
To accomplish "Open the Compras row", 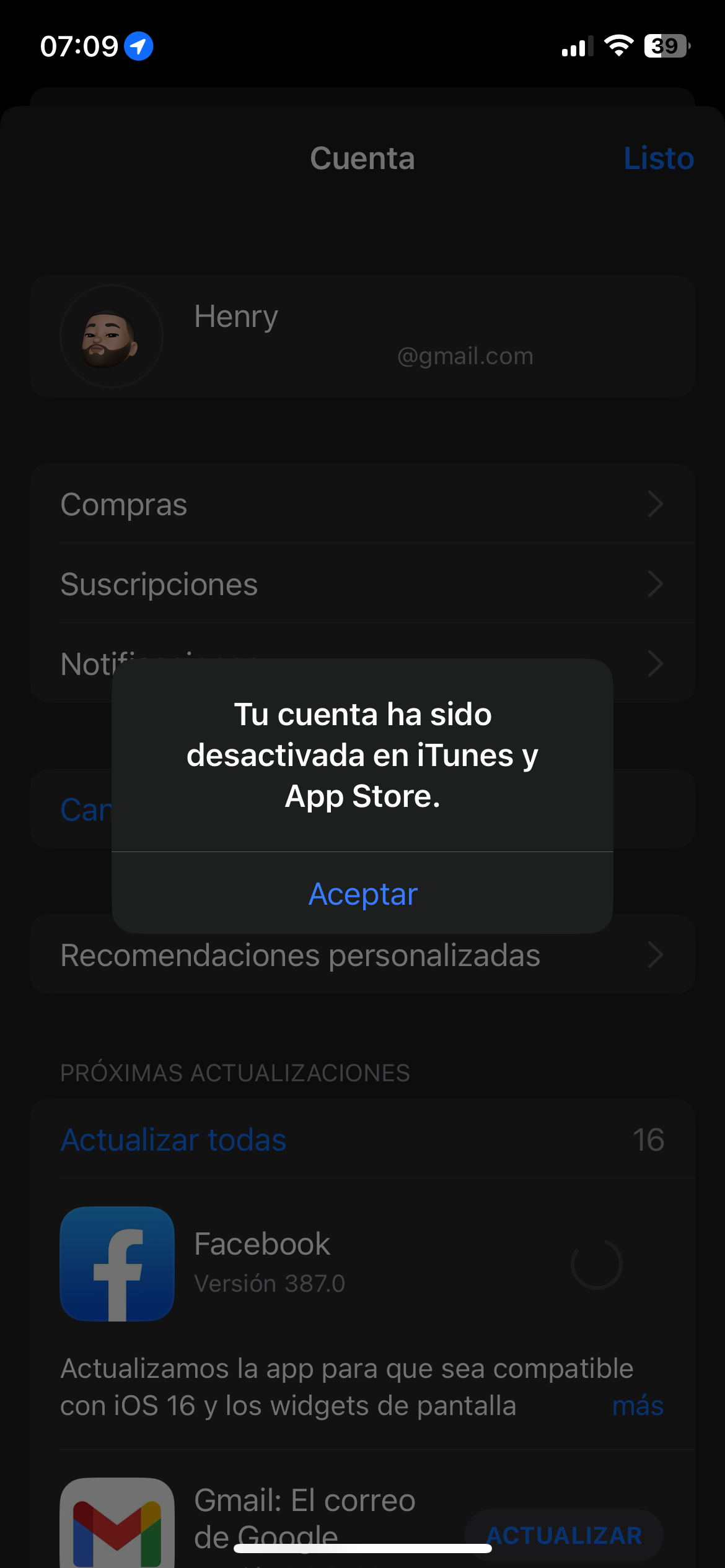I will click(362, 503).
